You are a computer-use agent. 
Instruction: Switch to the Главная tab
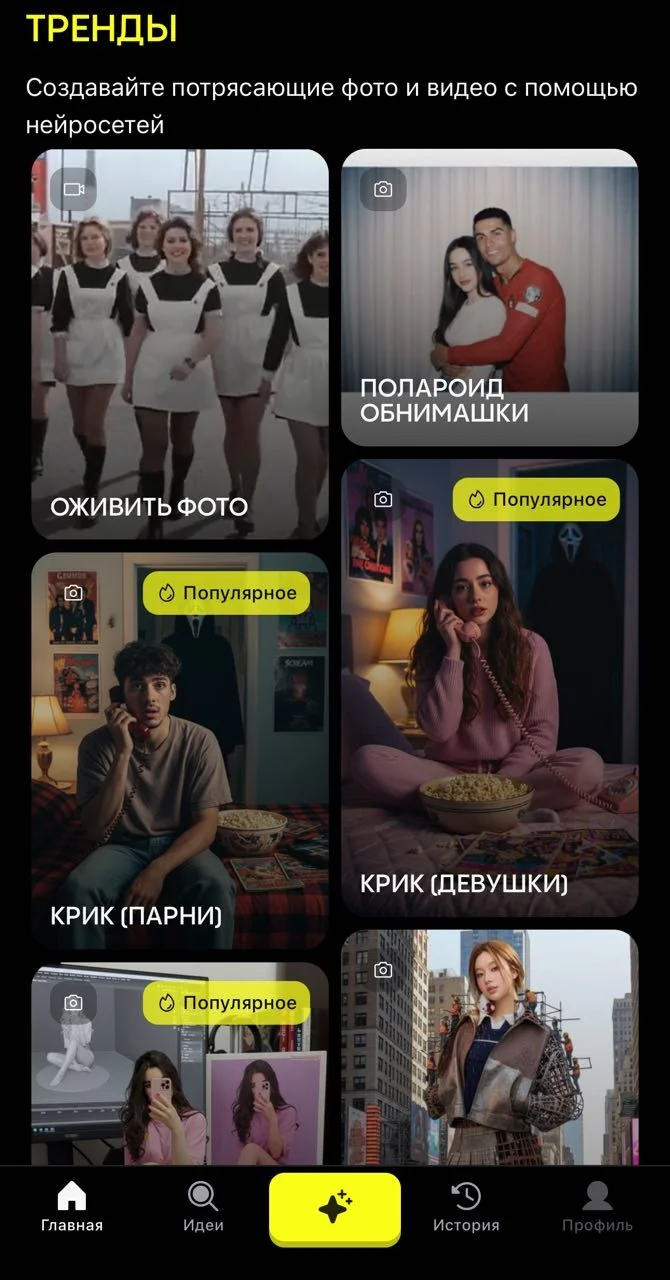point(72,1207)
